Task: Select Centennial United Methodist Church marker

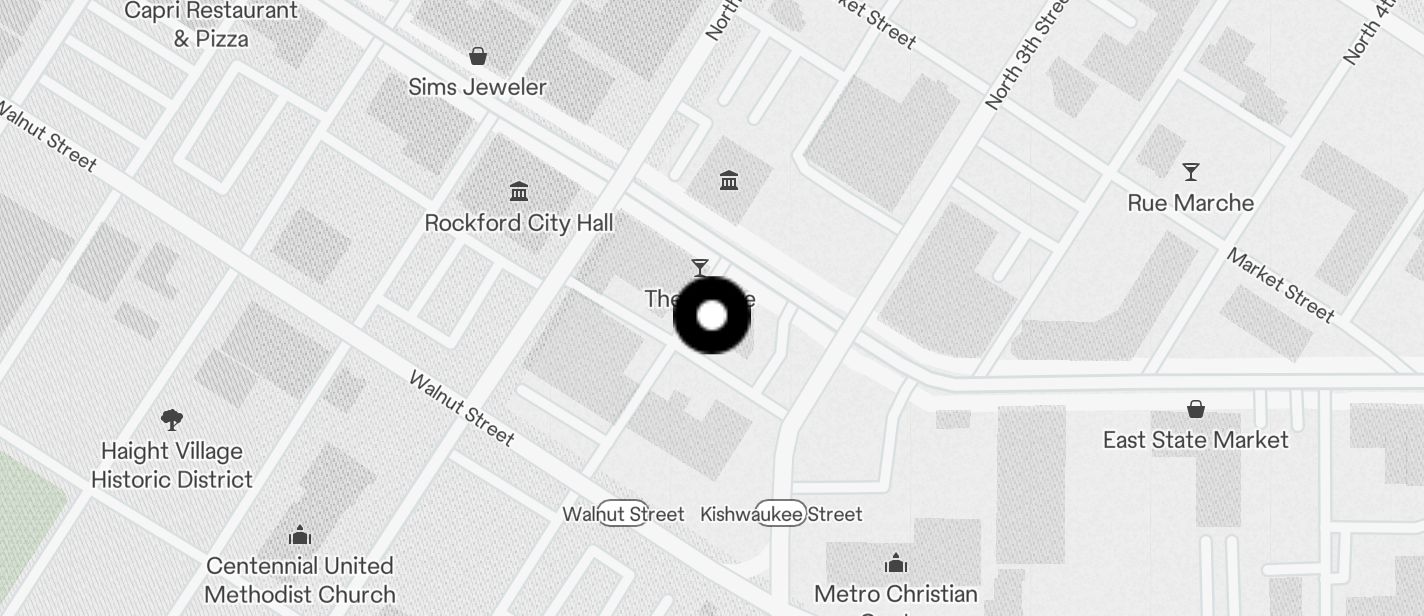Action: click(300, 536)
